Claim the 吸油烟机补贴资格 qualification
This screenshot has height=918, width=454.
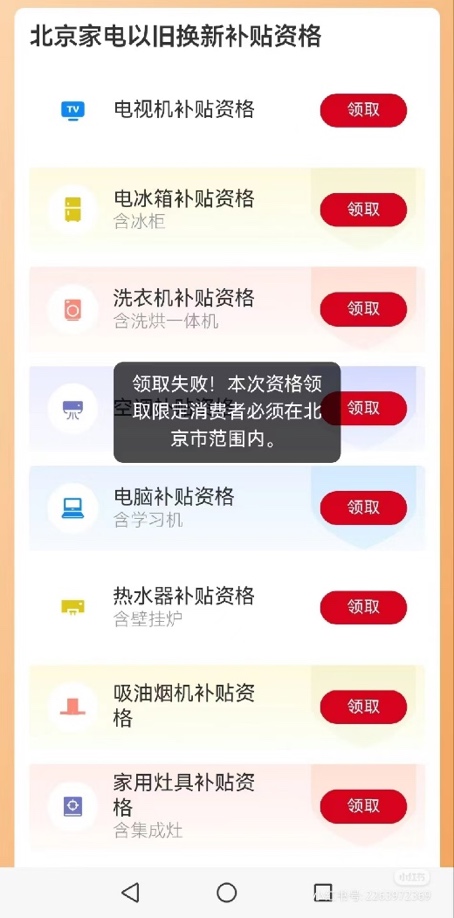363,707
